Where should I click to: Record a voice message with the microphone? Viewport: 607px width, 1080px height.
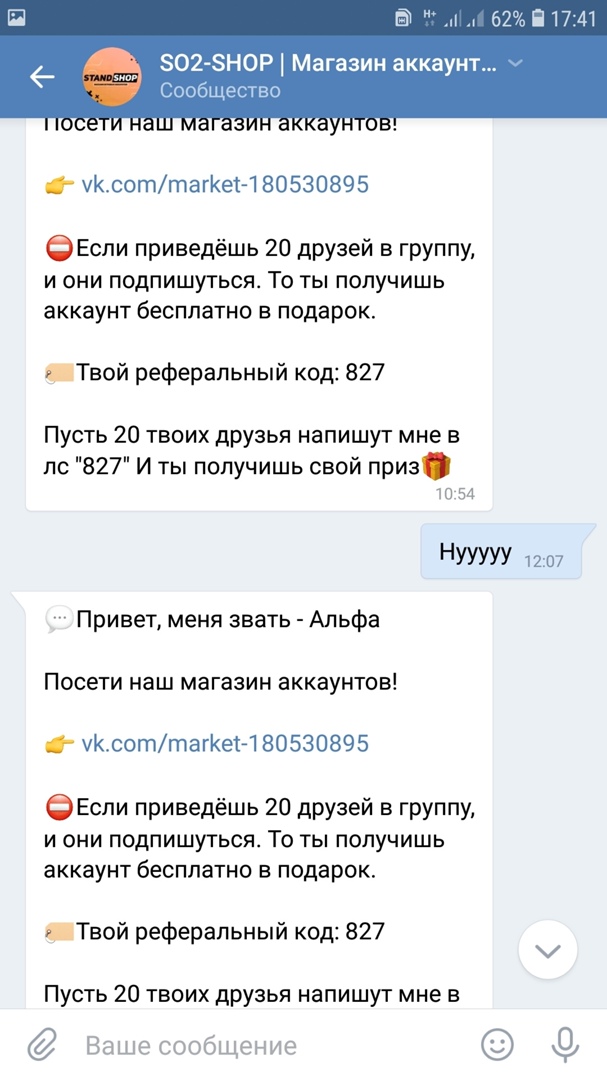(565, 1046)
